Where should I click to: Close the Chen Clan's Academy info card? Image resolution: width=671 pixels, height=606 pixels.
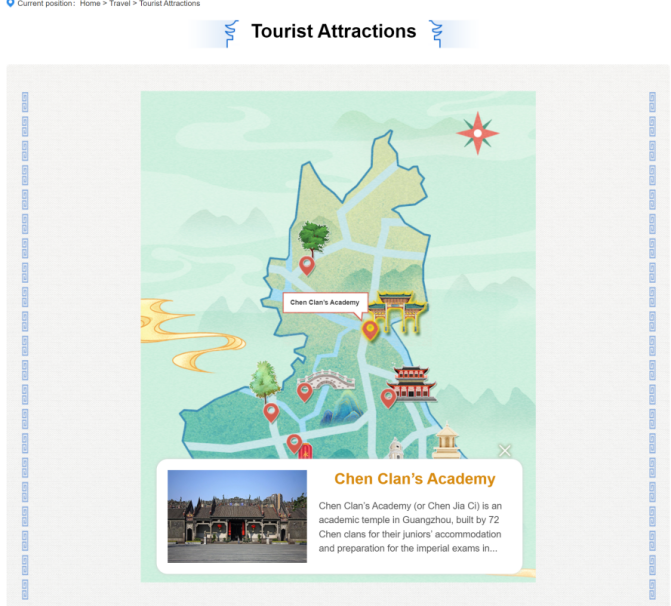pyautogui.click(x=505, y=451)
